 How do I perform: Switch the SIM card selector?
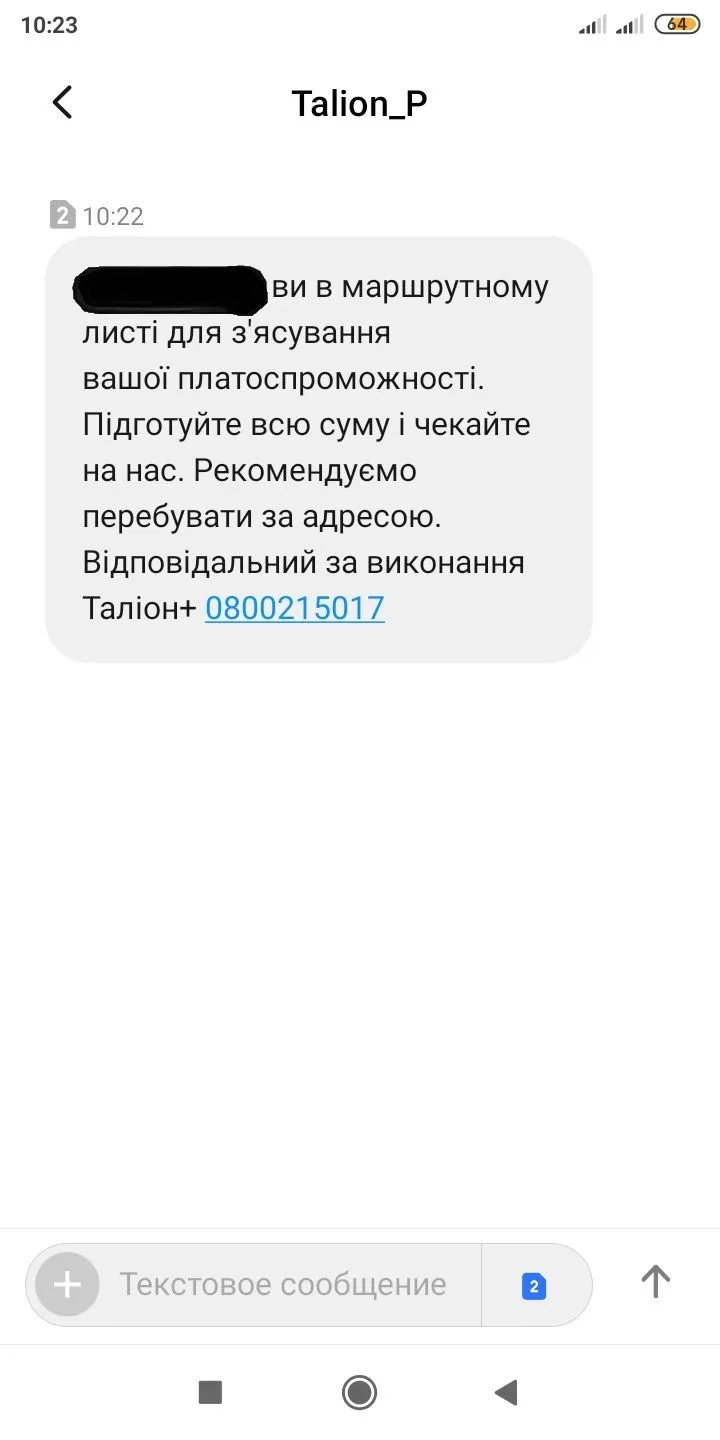(x=534, y=1286)
